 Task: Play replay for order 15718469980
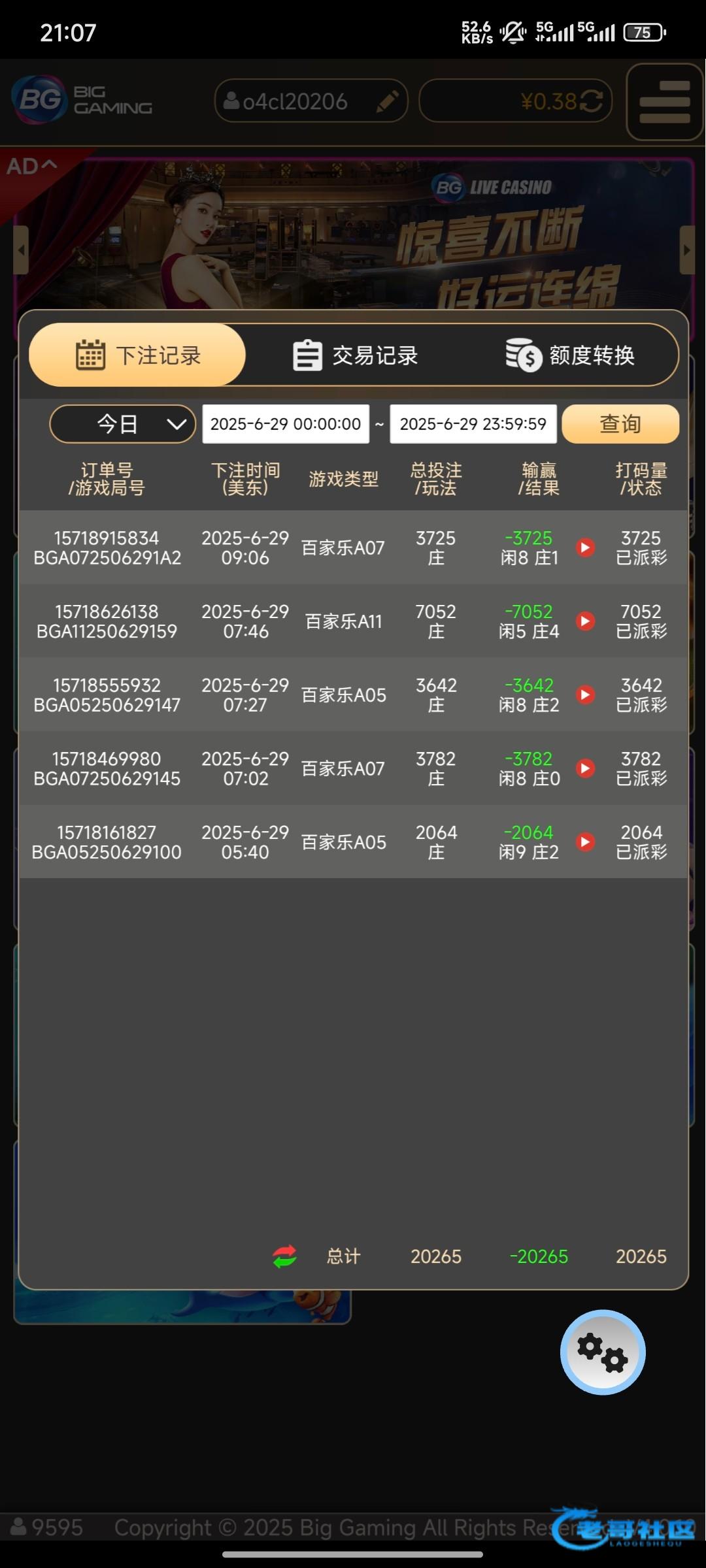(x=586, y=768)
